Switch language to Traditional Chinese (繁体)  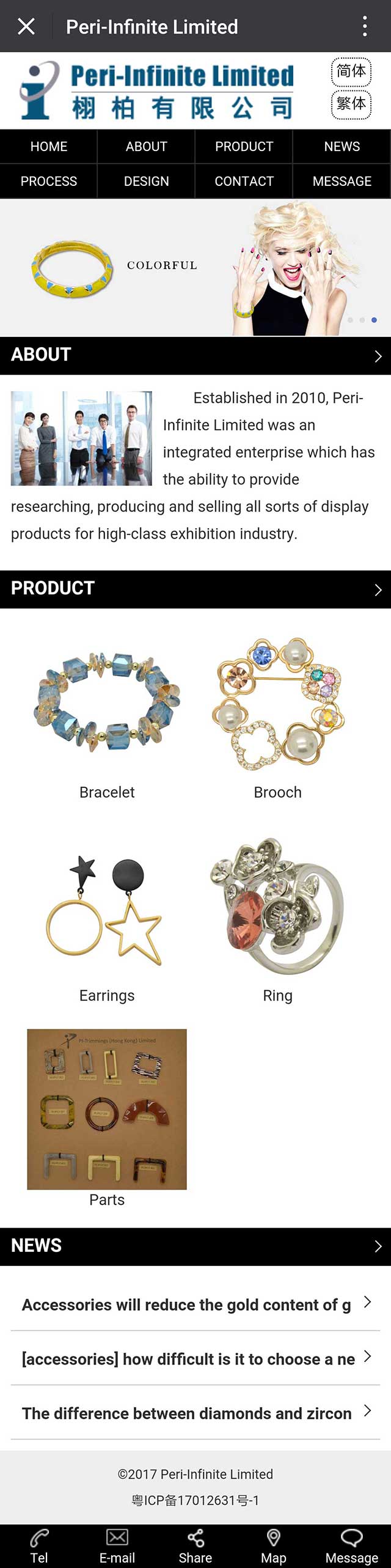pos(351,104)
